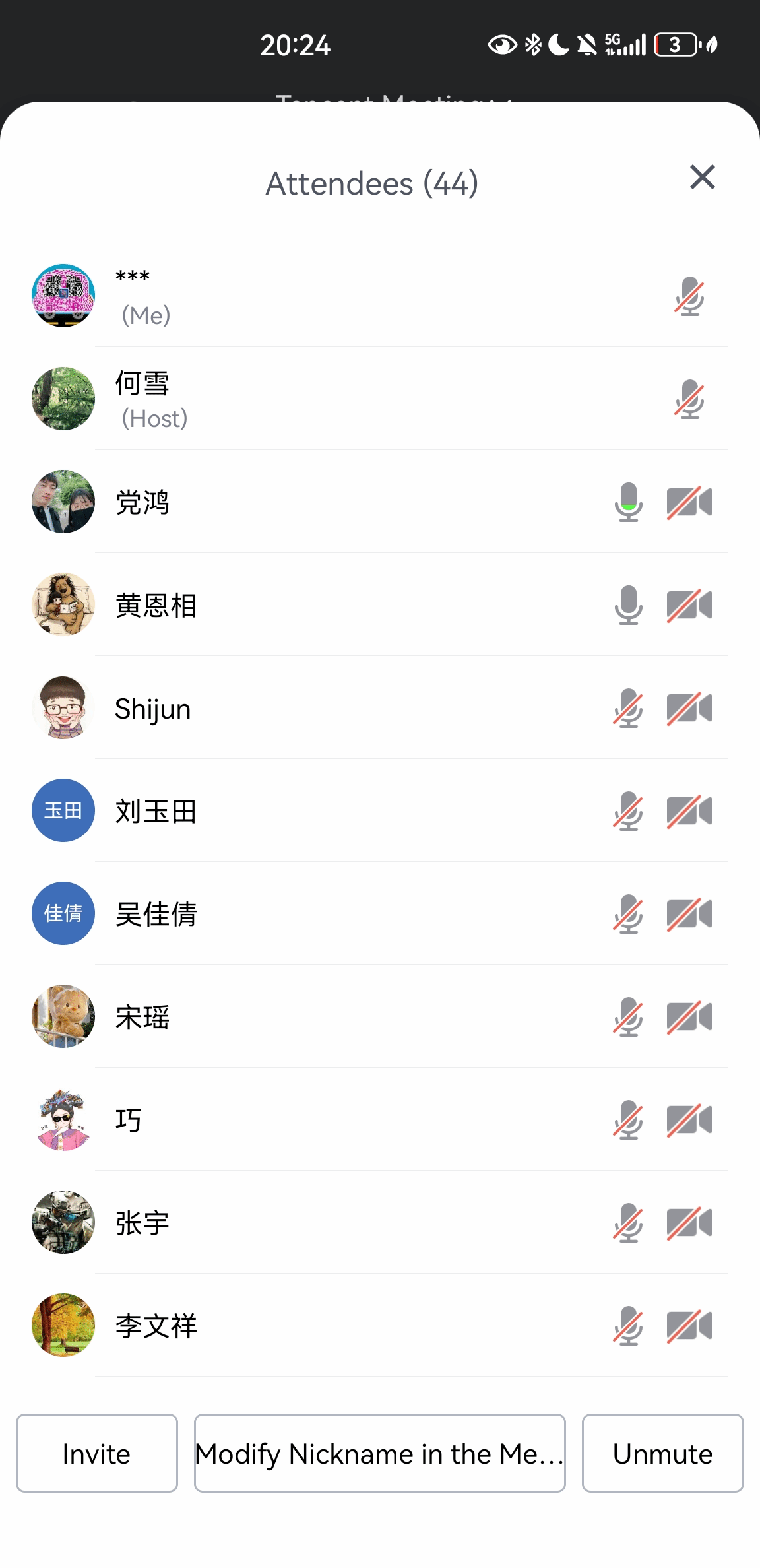Screen dimensions: 760x1568
Task: Tap the Invite button
Action: coord(97,1453)
